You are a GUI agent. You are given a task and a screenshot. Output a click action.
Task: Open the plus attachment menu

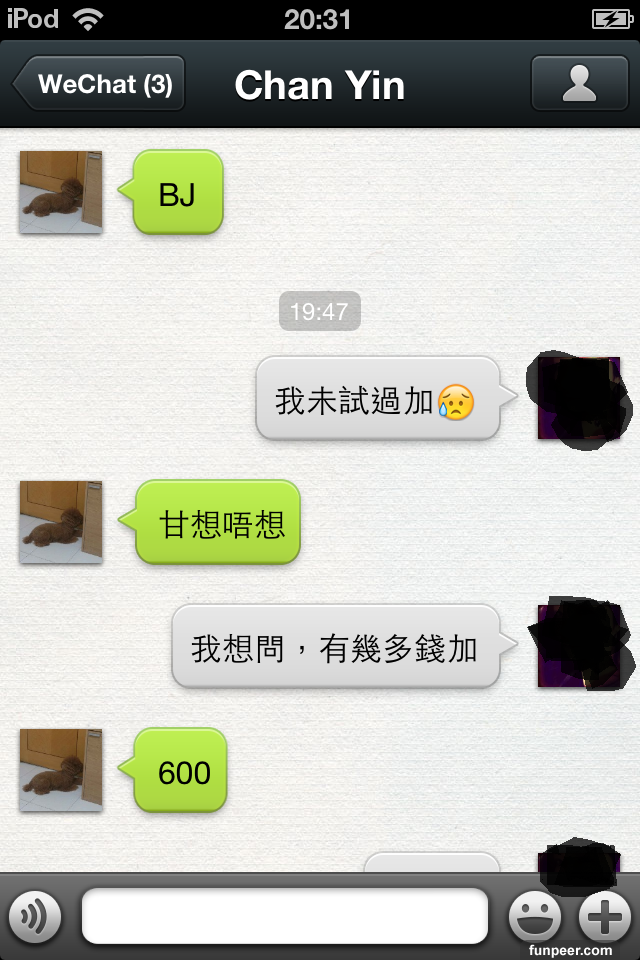[x=606, y=916]
